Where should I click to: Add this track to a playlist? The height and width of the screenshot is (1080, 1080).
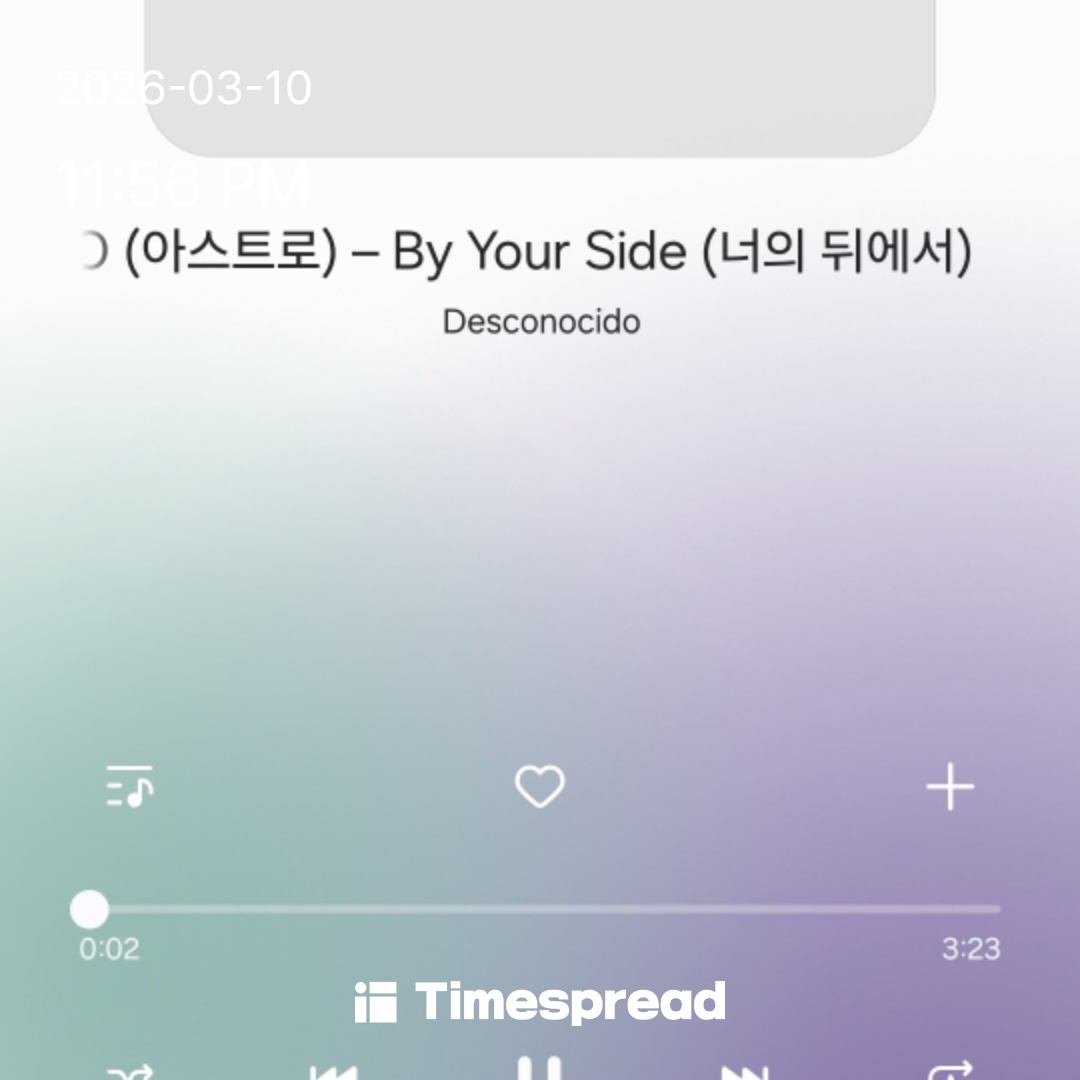(949, 788)
